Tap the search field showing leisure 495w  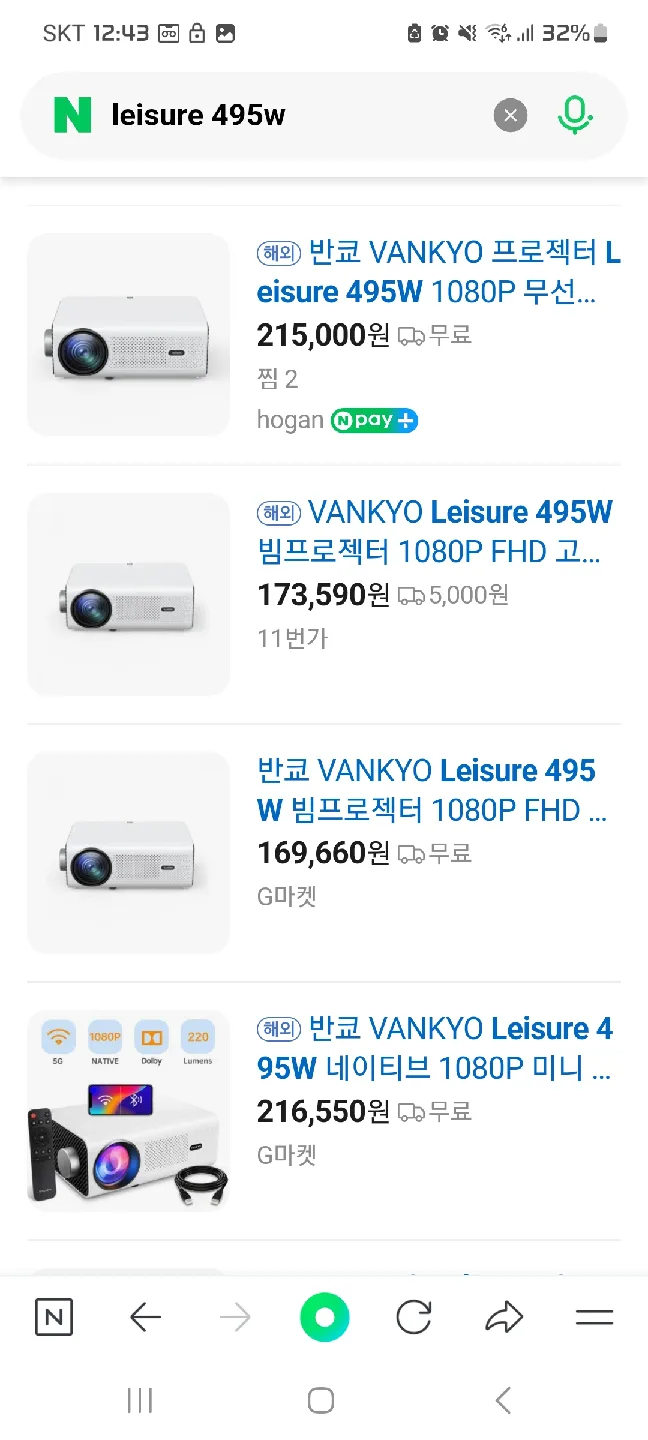pos(290,116)
